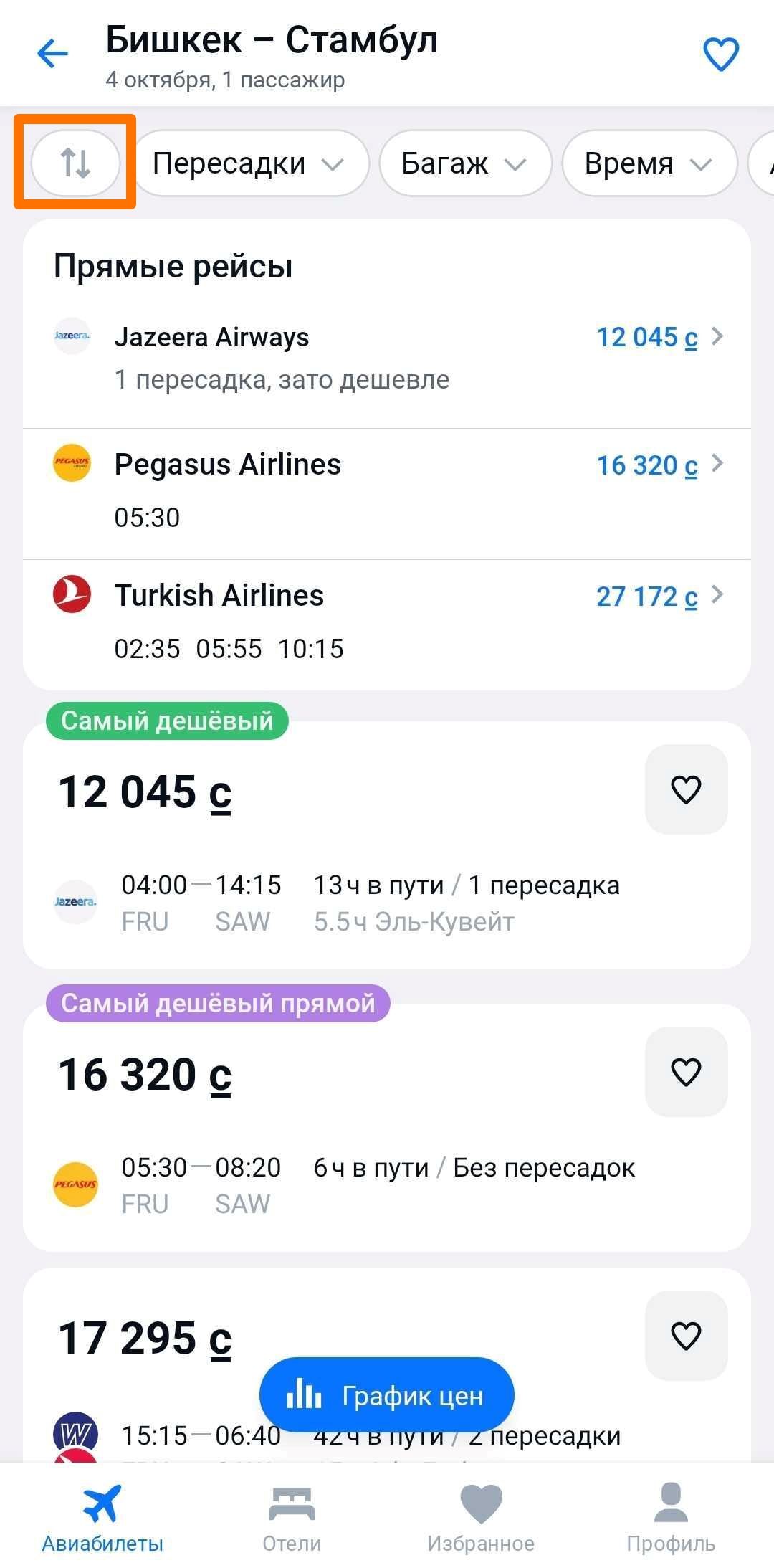Expand the Багаж filter
774x1568 pixels.
point(465,163)
